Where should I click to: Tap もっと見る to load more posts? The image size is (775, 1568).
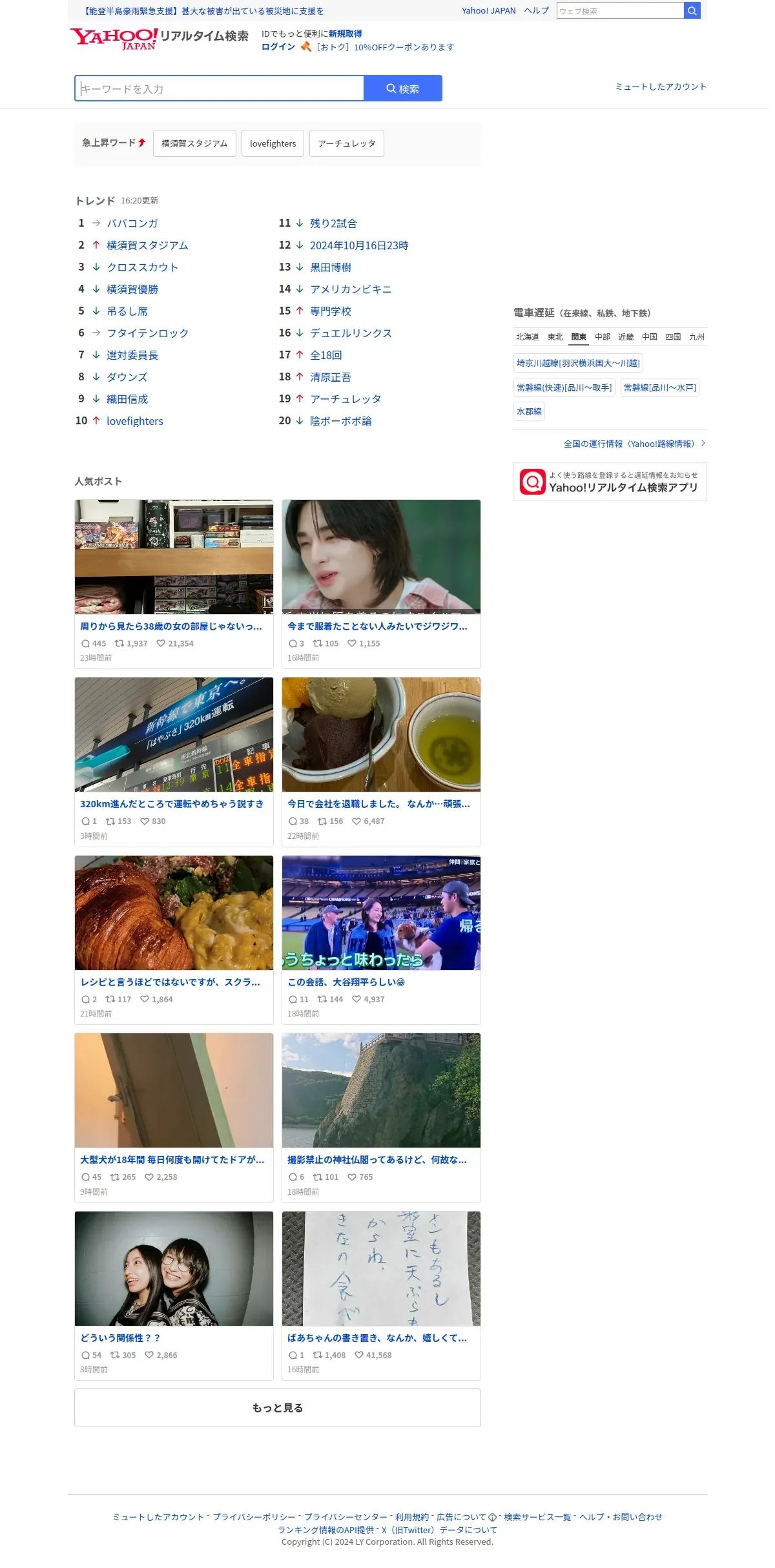point(277,1408)
